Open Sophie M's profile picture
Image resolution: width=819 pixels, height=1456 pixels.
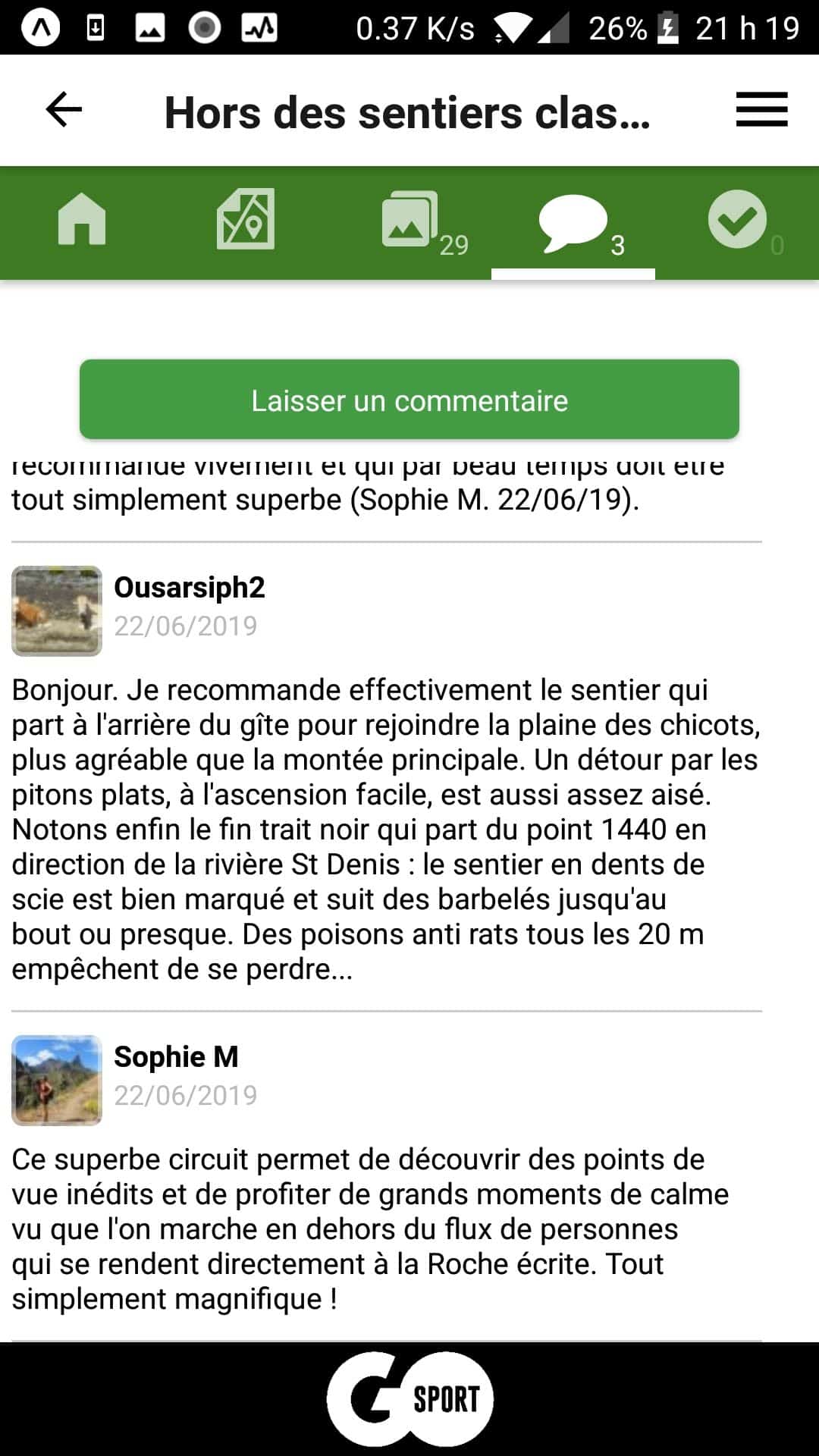[57, 1080]
